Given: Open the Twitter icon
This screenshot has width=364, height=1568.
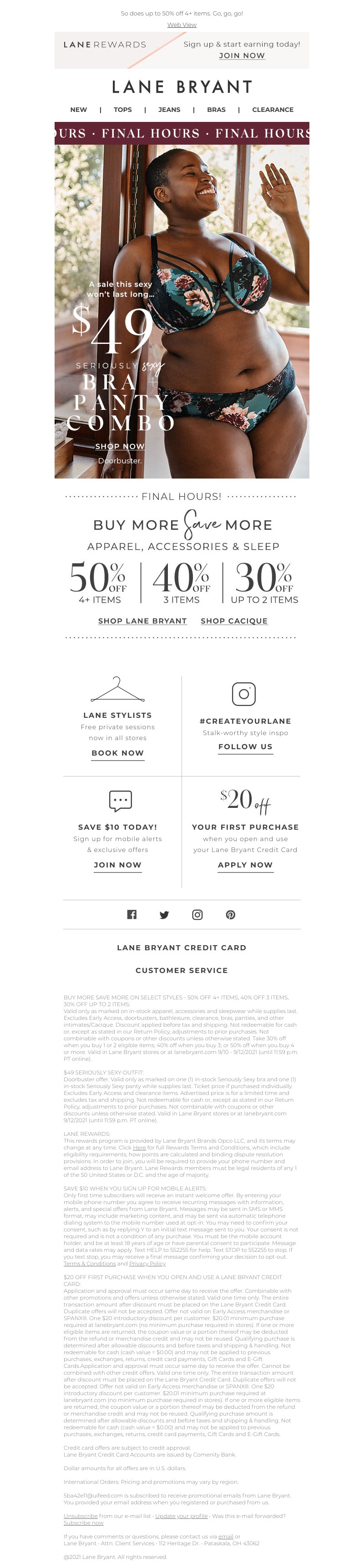Looking at the screenshot, I should coord(164,915).
